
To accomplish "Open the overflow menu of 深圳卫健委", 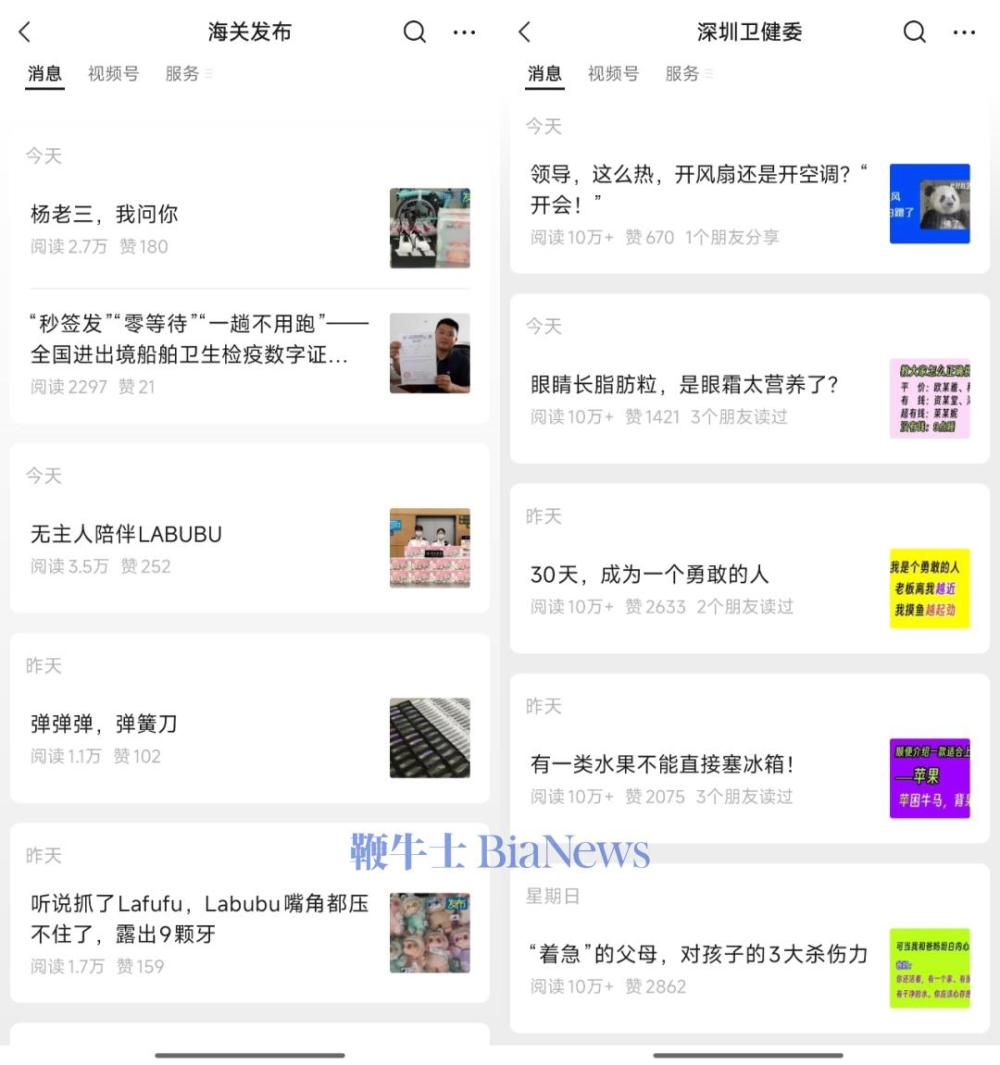I will point(964,32).
